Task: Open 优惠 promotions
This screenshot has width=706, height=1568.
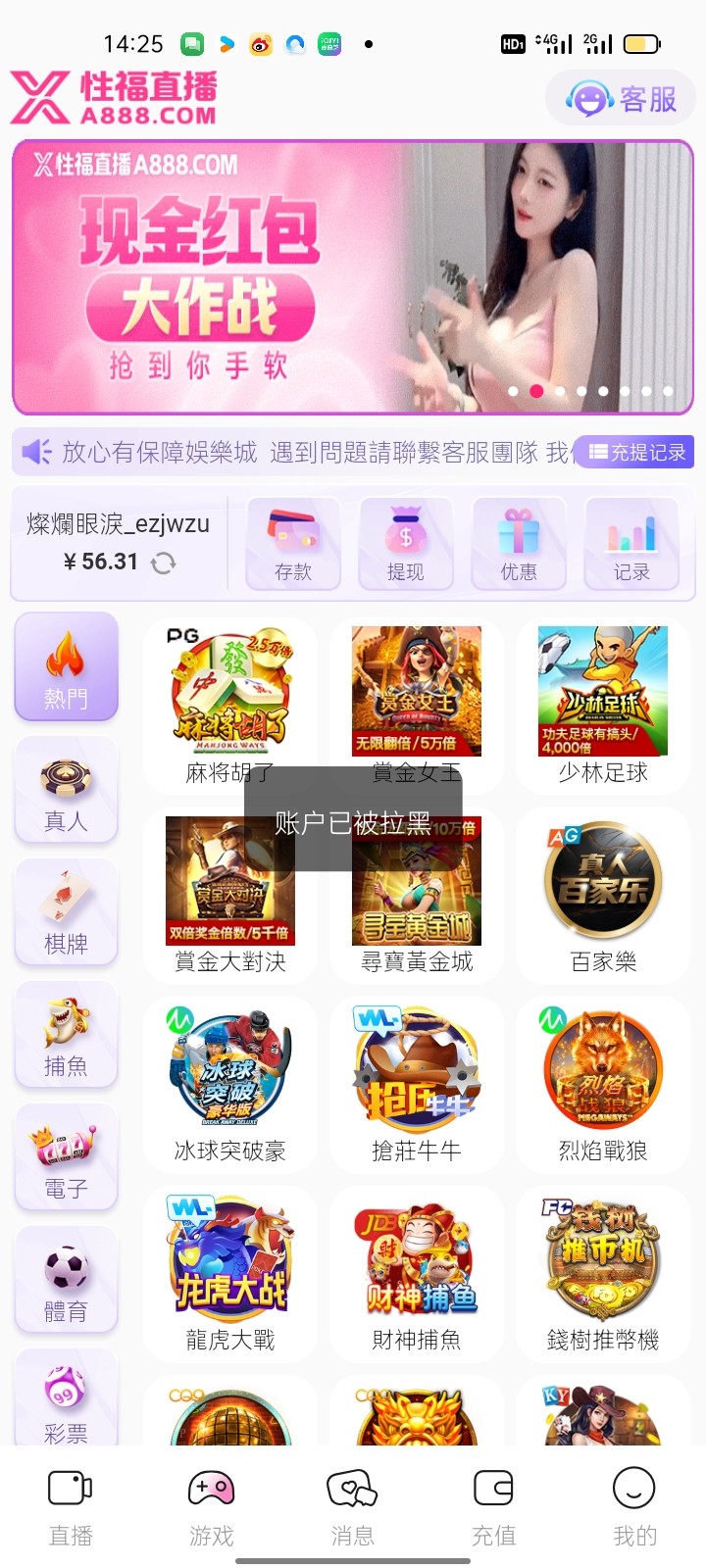Action: coord(519,544)
